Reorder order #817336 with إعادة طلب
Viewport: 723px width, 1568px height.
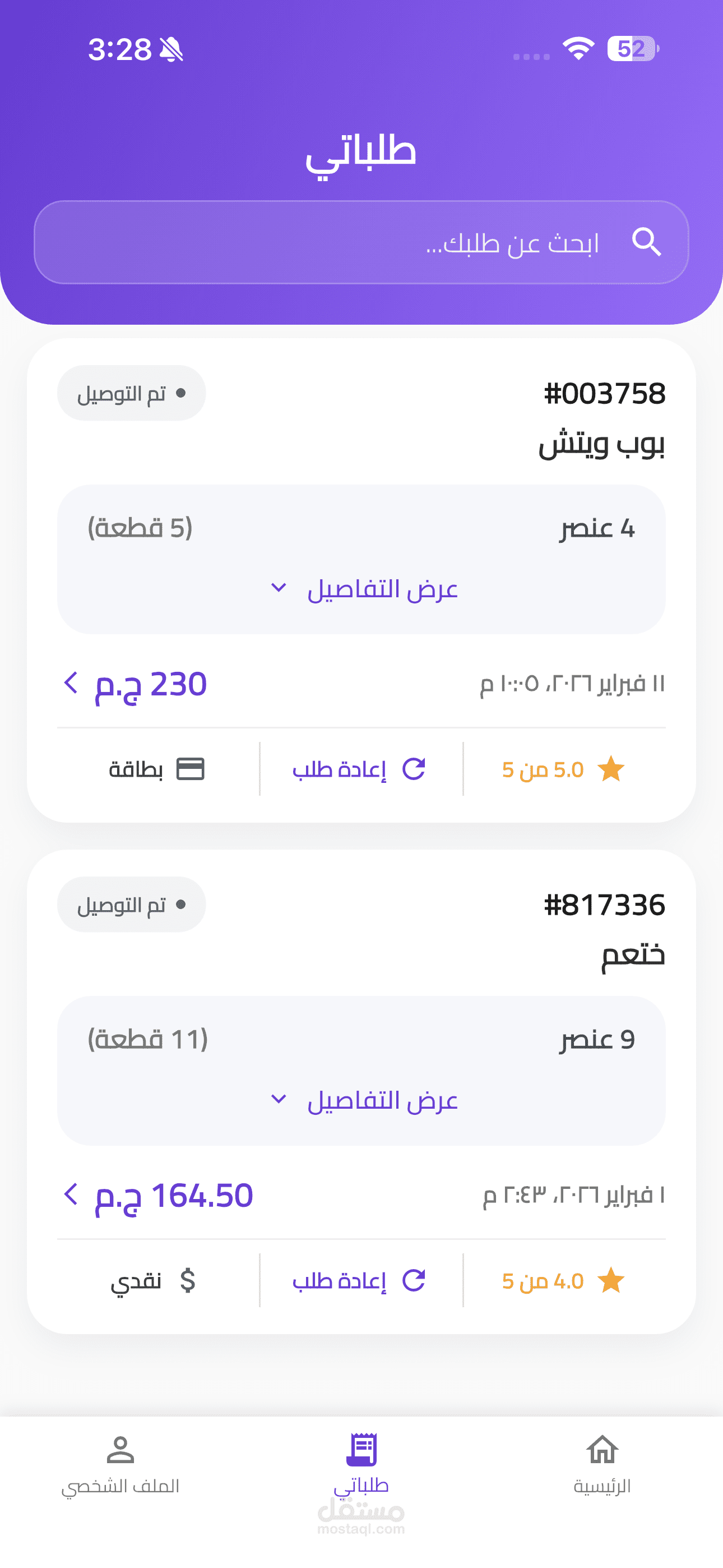(359, 1281)
